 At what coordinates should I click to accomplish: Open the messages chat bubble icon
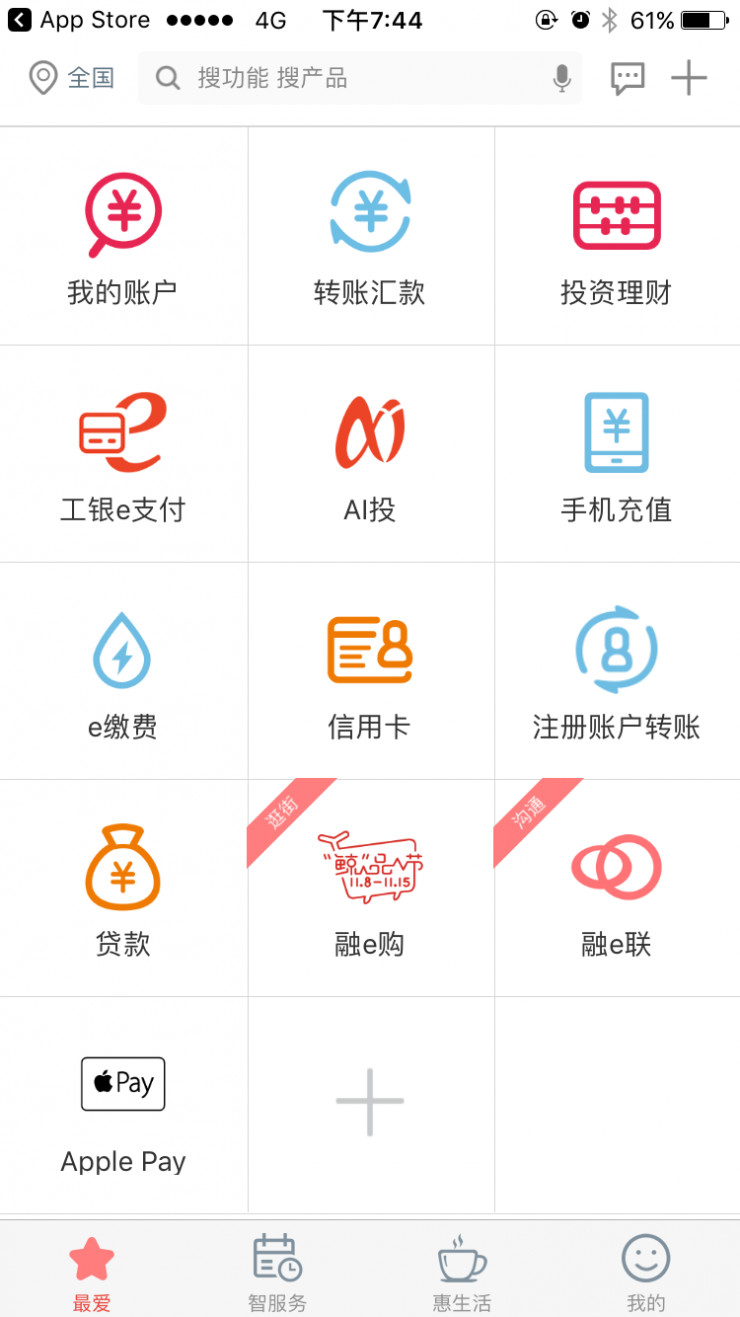point(628,78)
